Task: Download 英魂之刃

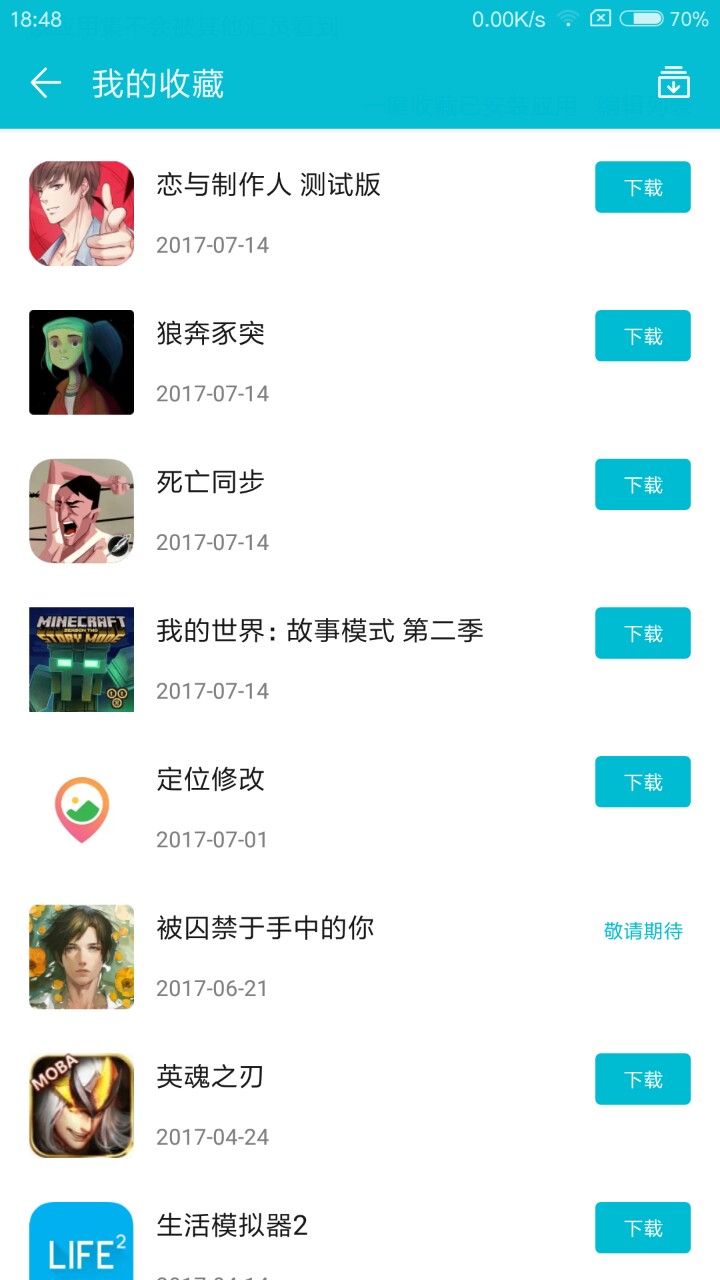Action: click(642, 1079)
